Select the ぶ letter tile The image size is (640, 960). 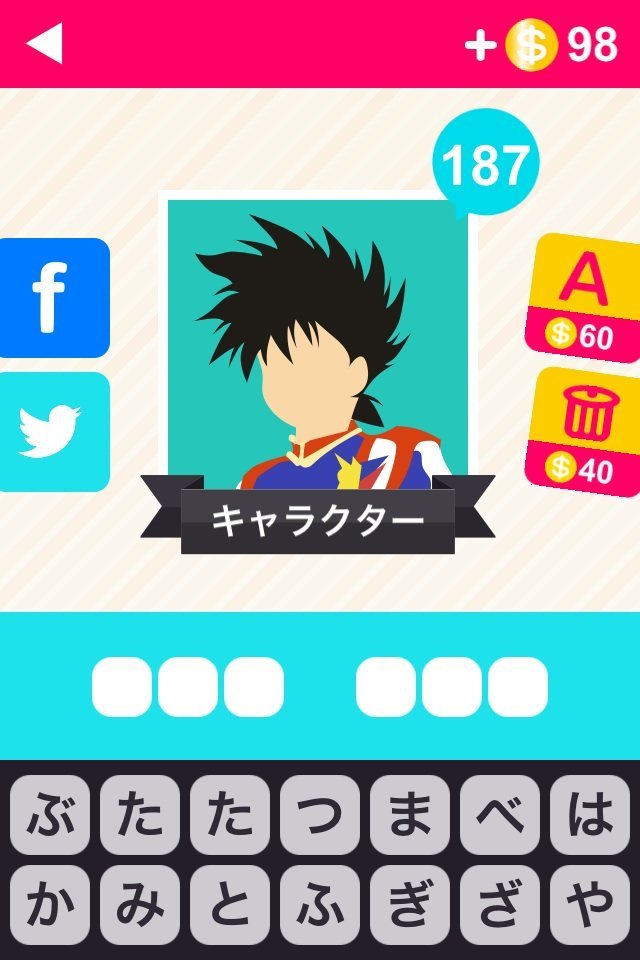pos(50,815)
